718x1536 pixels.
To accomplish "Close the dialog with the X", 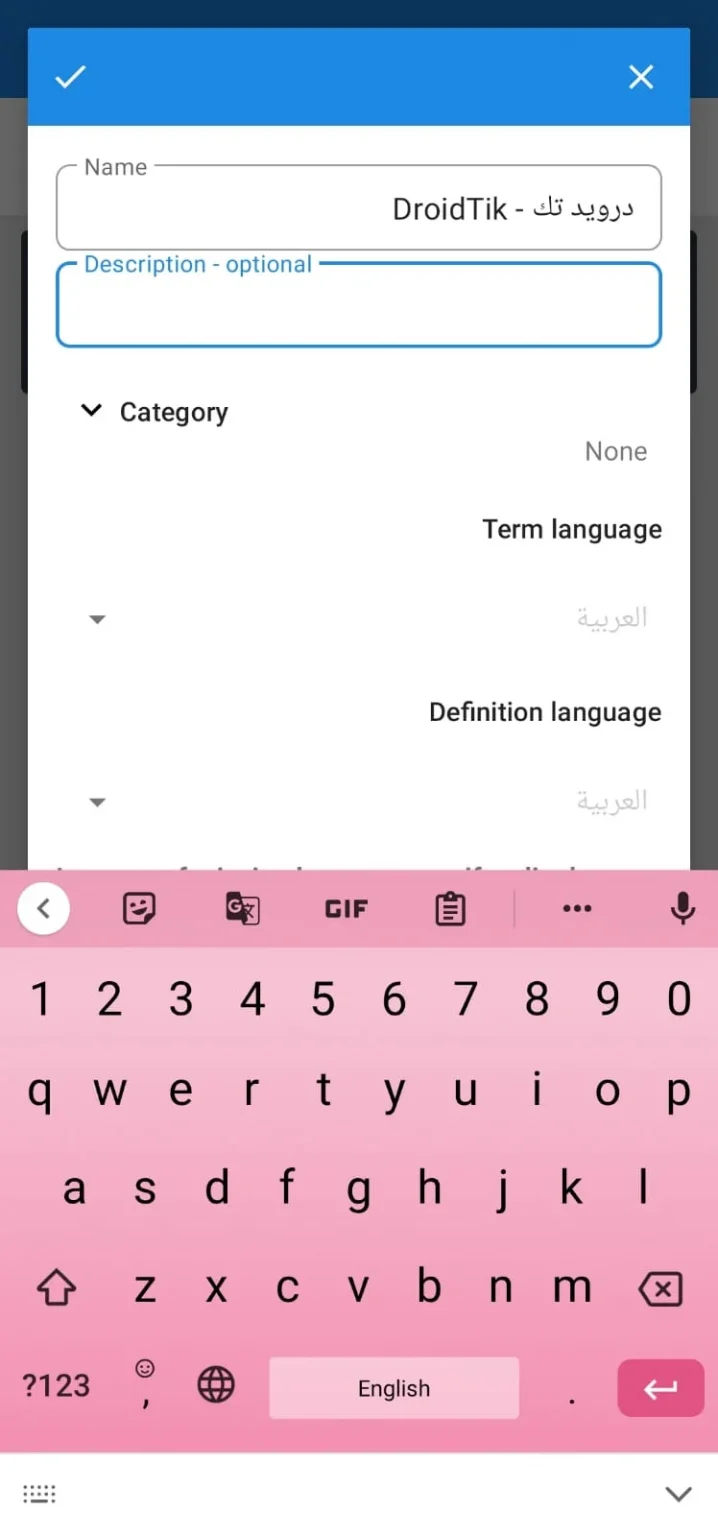I will point(641,77).
